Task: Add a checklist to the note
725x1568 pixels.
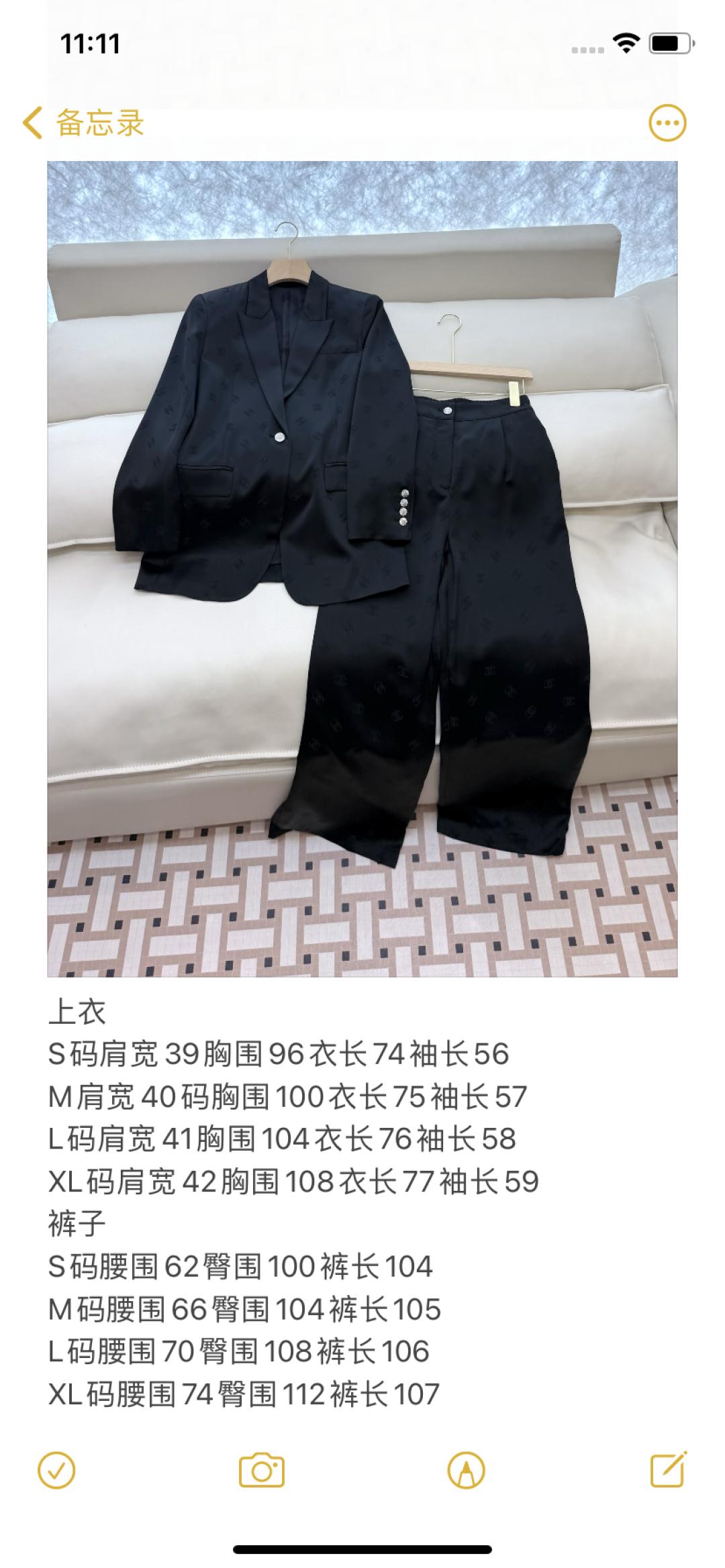Action: pos(57,1471)
